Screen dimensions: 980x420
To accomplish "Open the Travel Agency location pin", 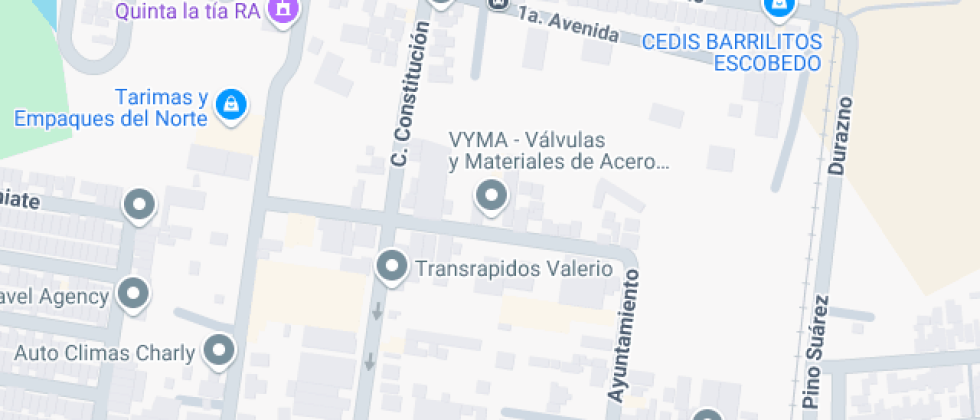I will tap(133, 295).
